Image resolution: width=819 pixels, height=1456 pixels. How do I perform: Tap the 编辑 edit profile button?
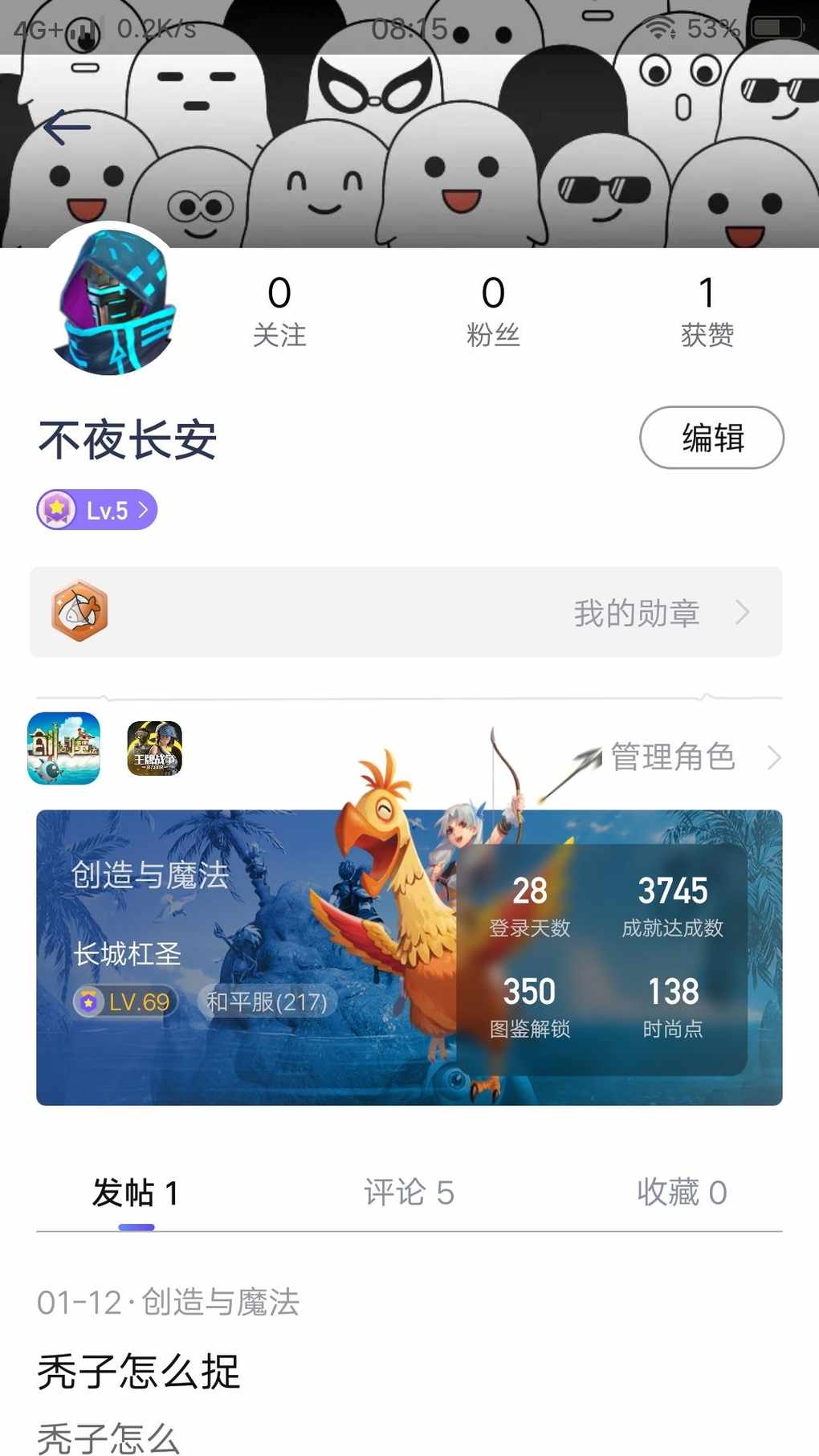[x=711, y=438]
